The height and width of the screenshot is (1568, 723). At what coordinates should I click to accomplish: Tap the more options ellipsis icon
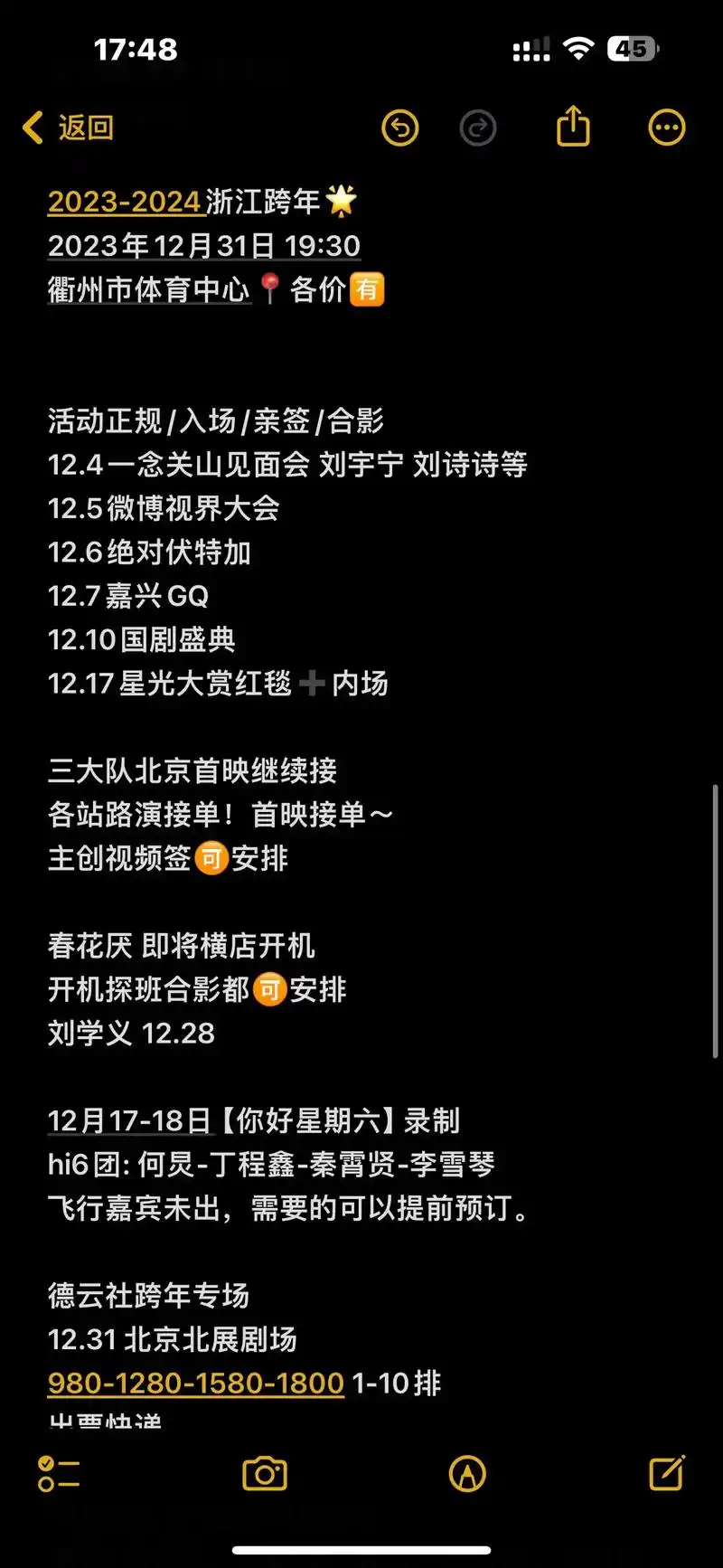click(666, 127)
